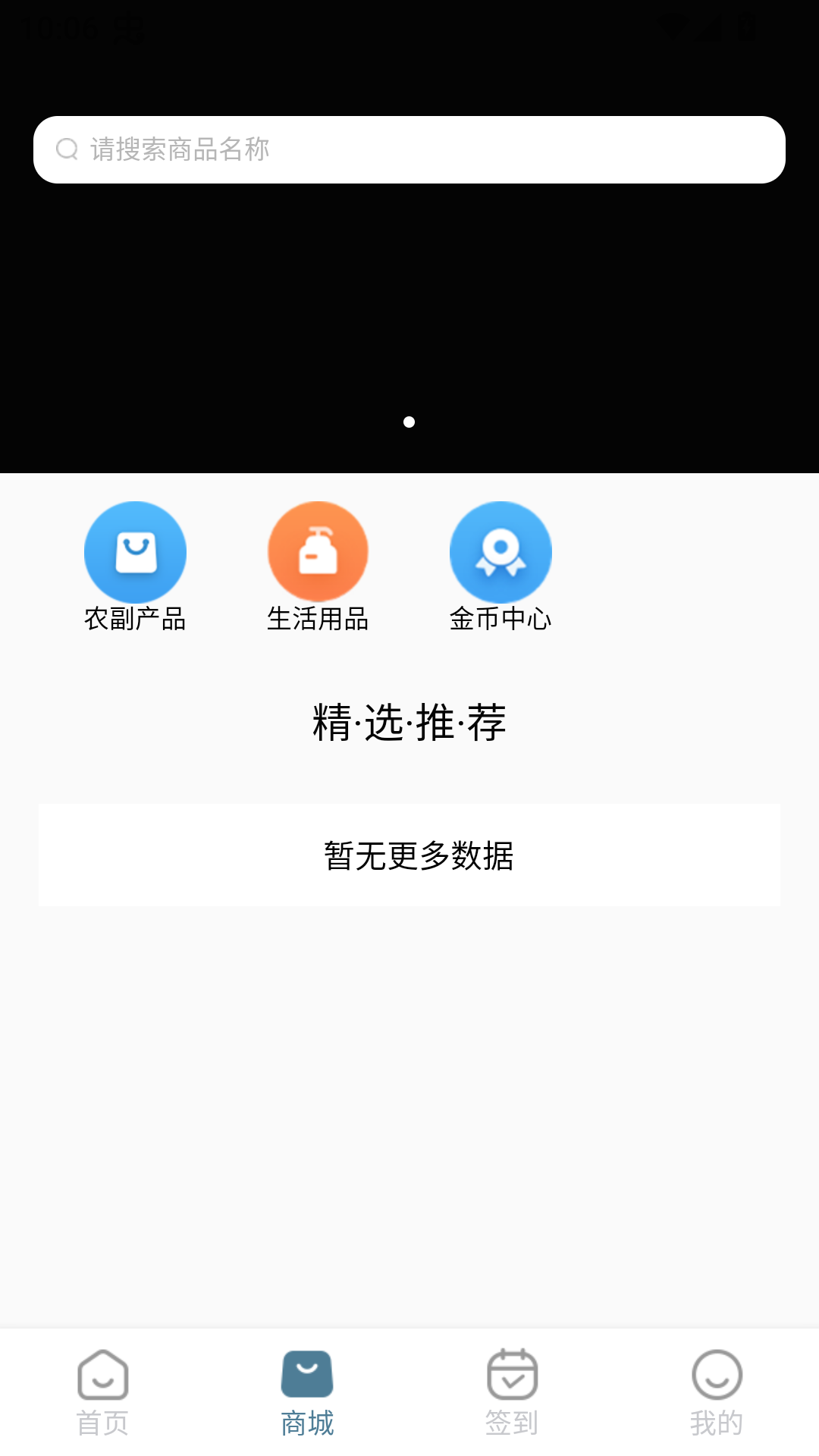
Task: Open the 金币中心 medal icon
Action: point(500,551)
